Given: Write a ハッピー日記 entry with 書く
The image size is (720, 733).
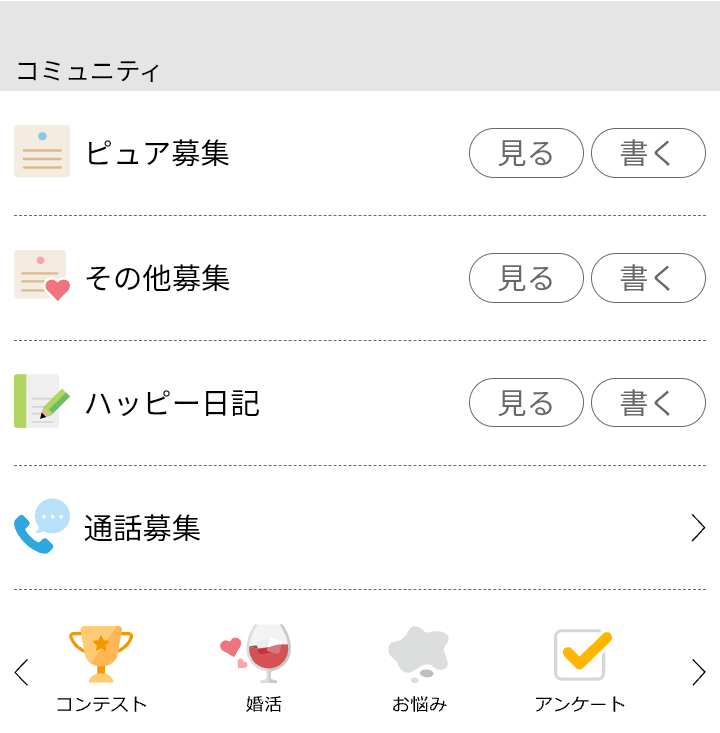Looking at the screenshot, I should click(648, 403).
